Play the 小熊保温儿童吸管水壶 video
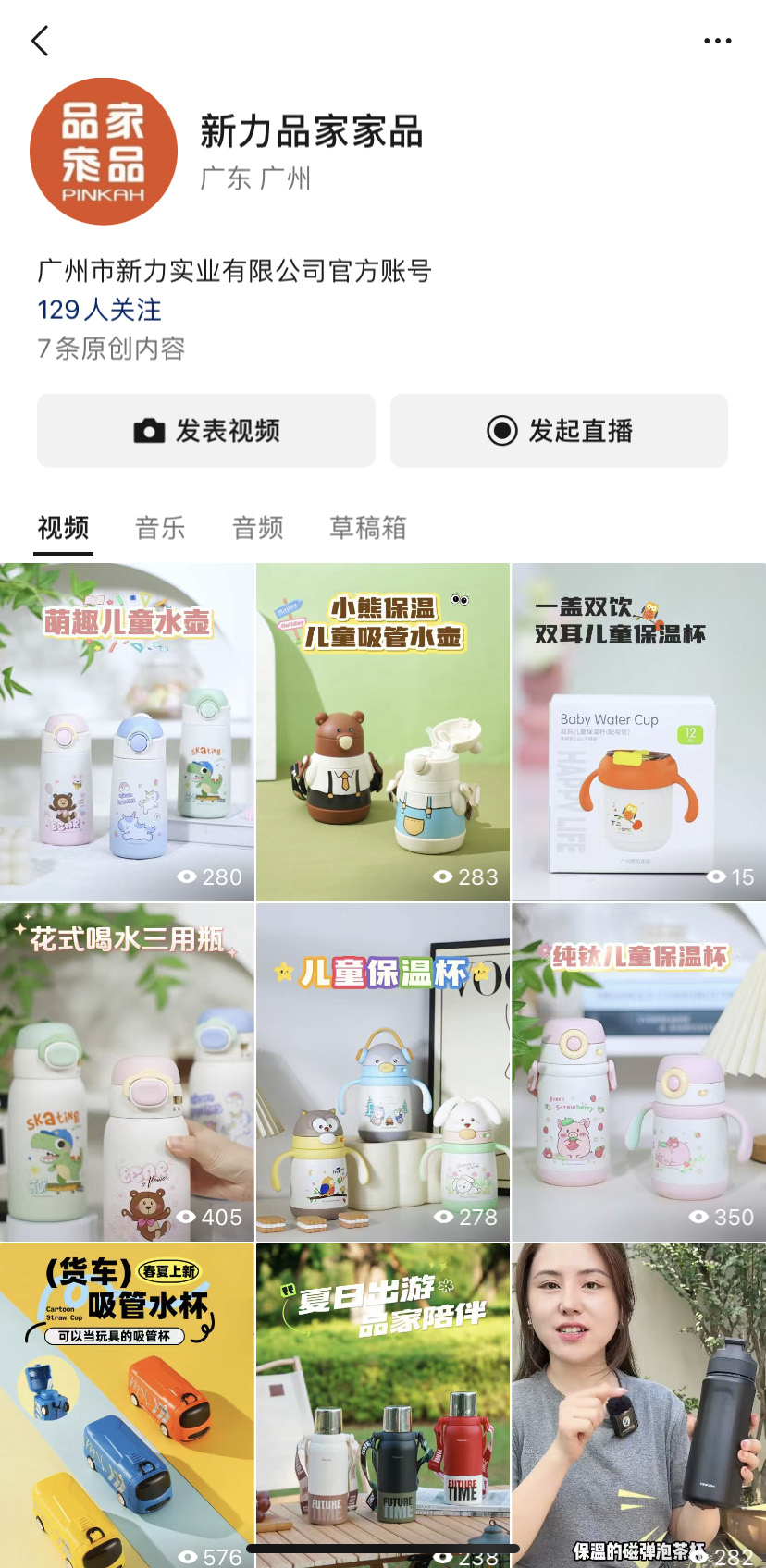 pos(383,732)
